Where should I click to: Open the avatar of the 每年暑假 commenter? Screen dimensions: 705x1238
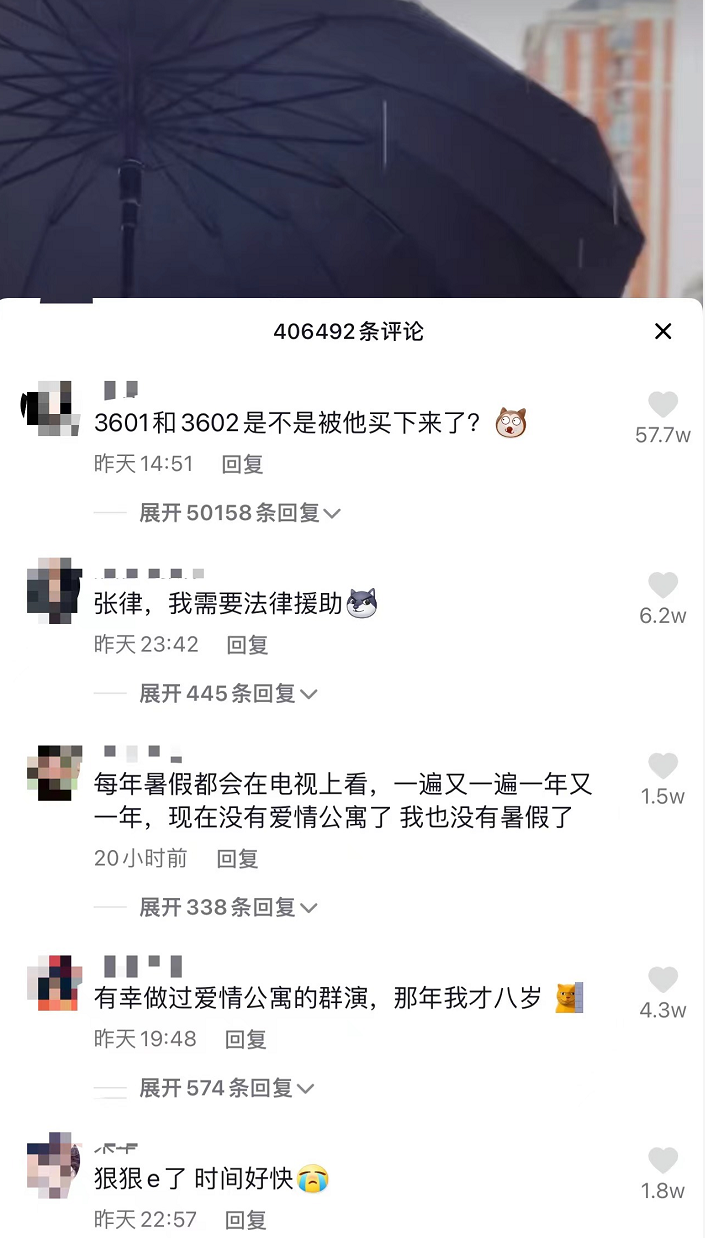point(53,771)
